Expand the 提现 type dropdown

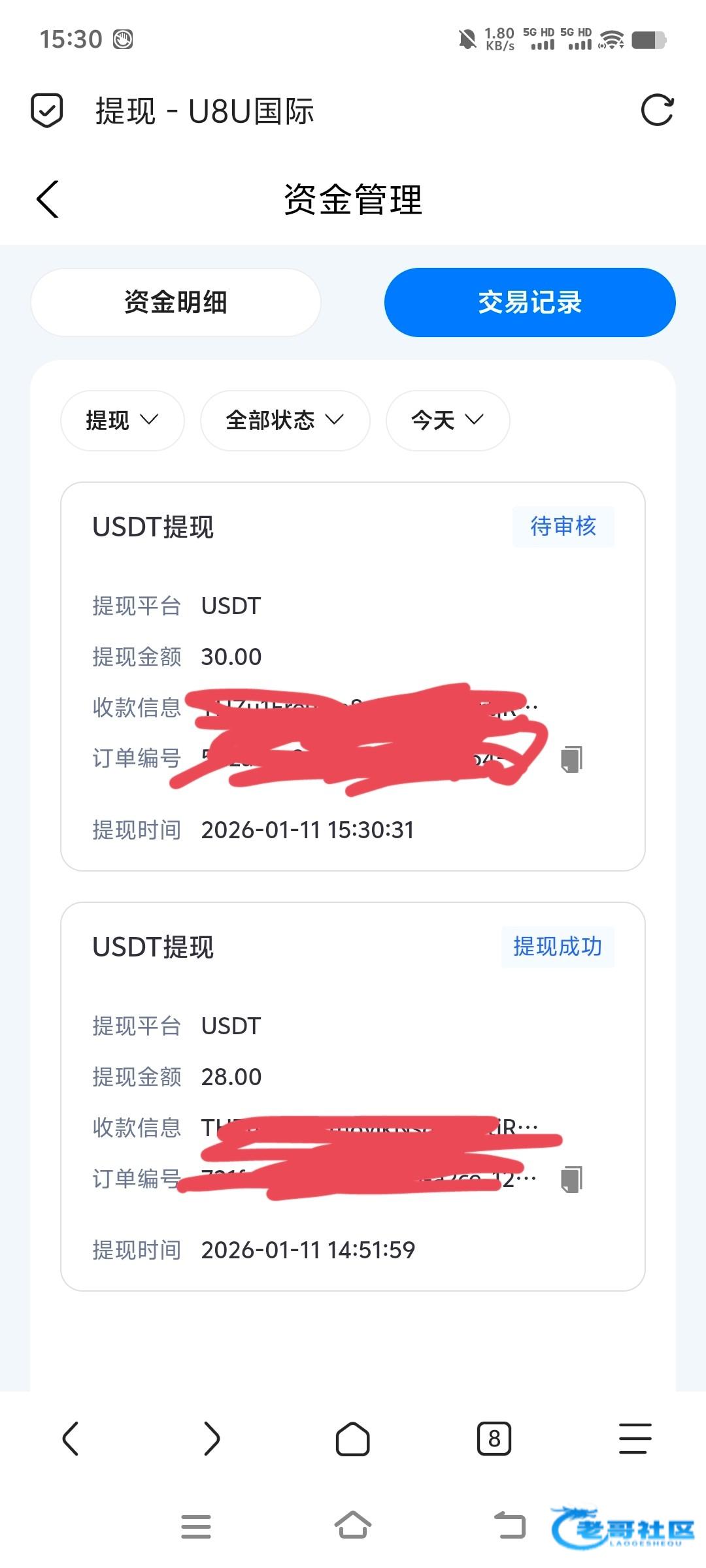tap(122, 420)
